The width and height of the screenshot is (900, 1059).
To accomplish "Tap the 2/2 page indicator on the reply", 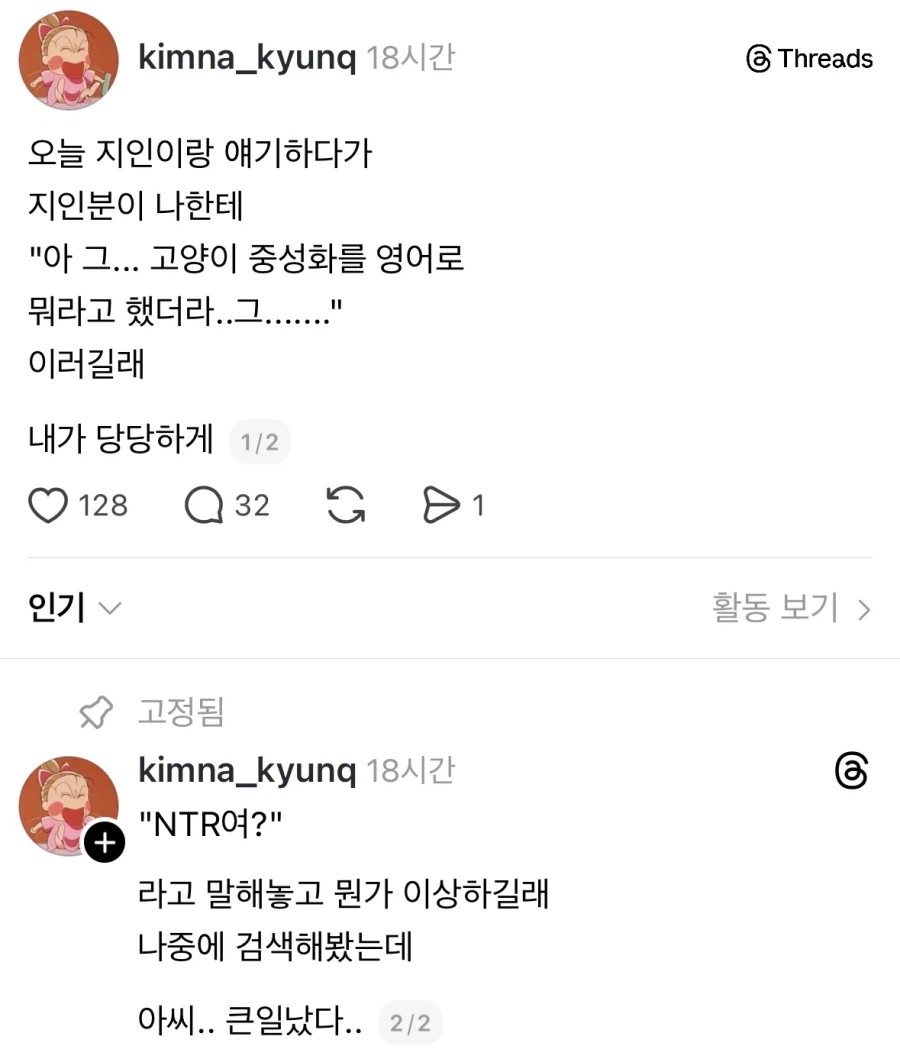I will pos(409,1023).
